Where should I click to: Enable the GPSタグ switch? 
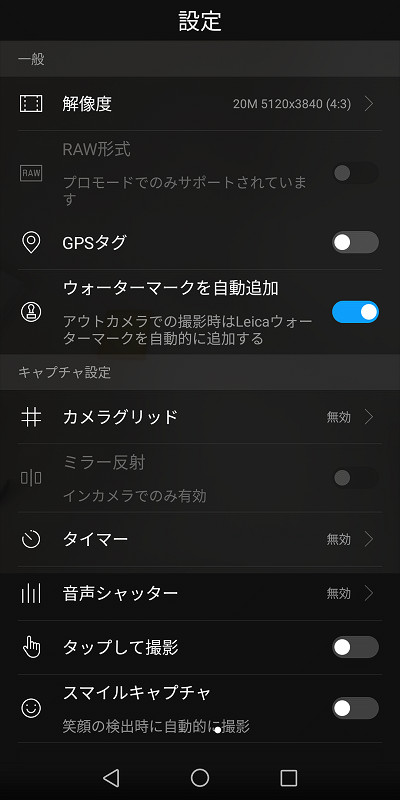pos(355,242)
